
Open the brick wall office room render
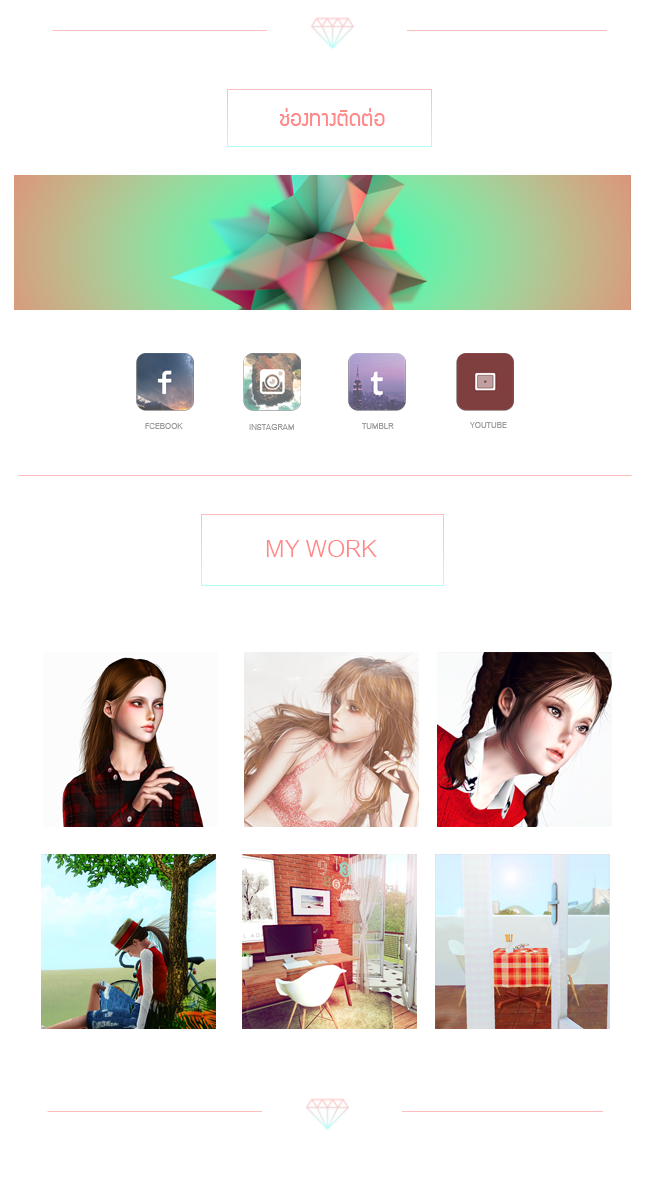[329, 941]
